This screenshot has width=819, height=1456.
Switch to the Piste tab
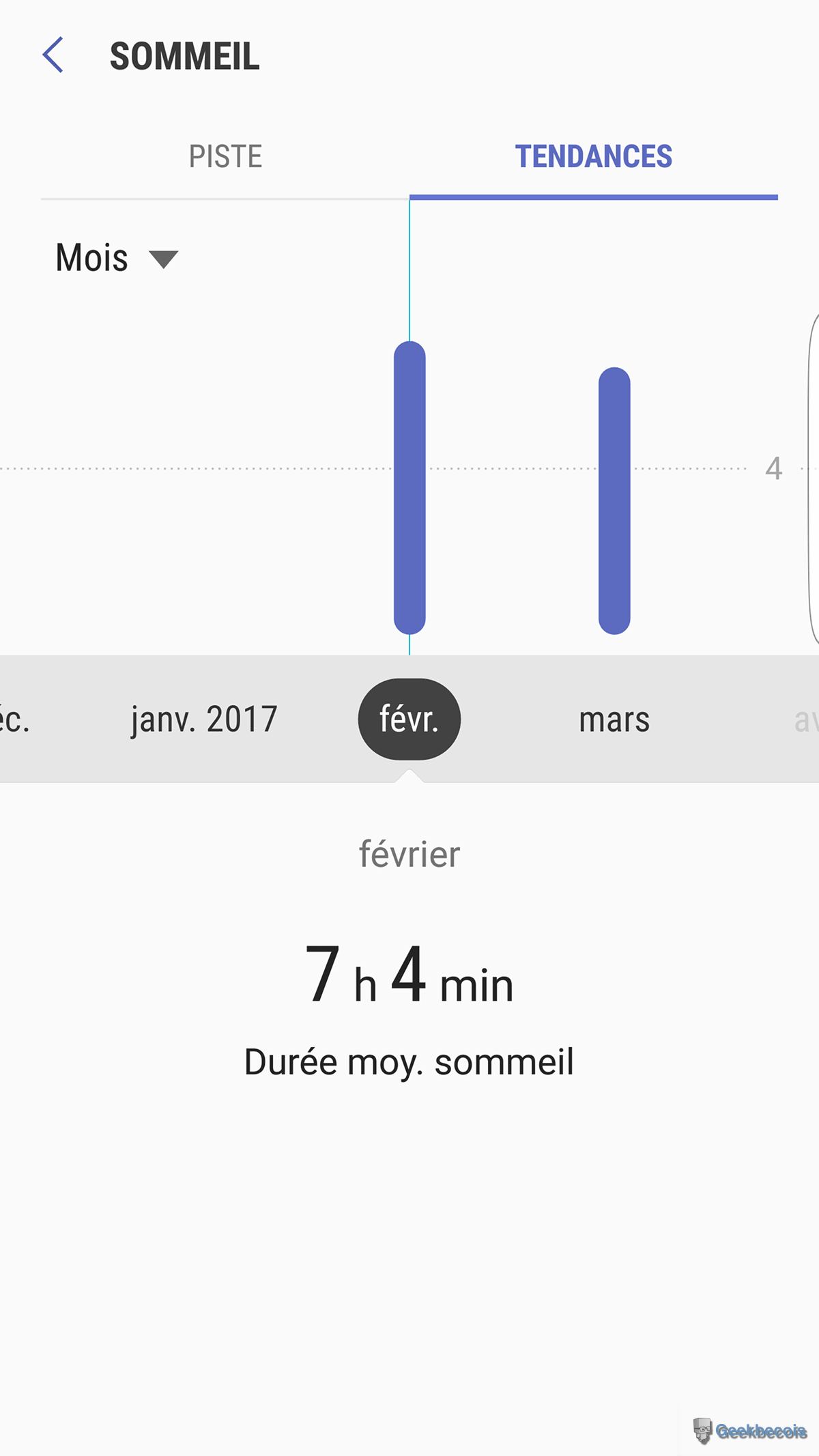point(225,157)
